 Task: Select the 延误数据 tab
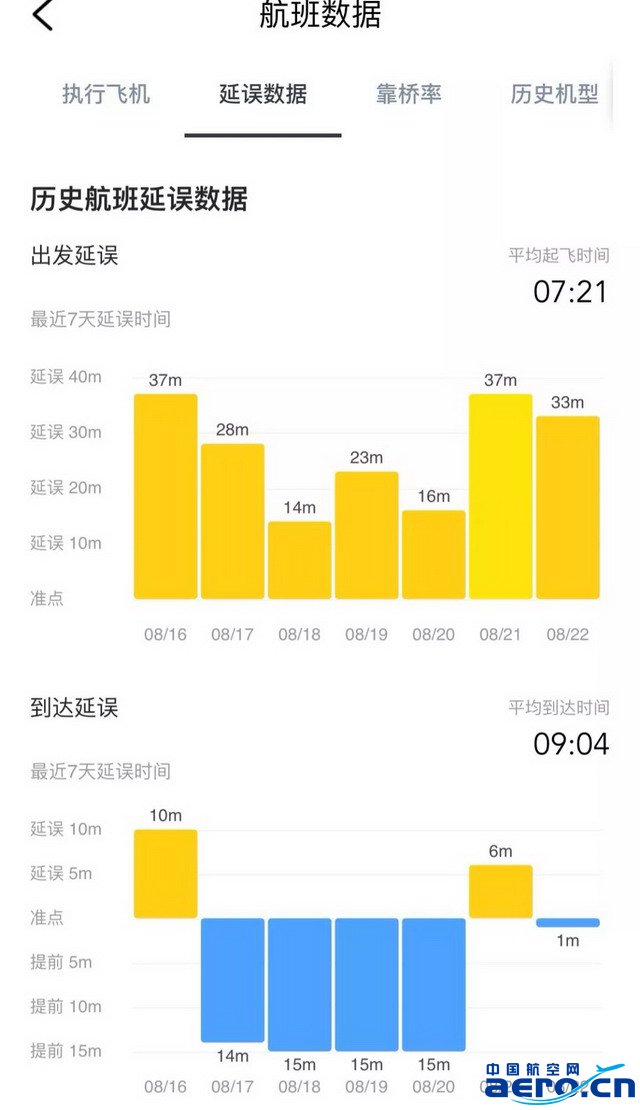[x=263, y=93]
